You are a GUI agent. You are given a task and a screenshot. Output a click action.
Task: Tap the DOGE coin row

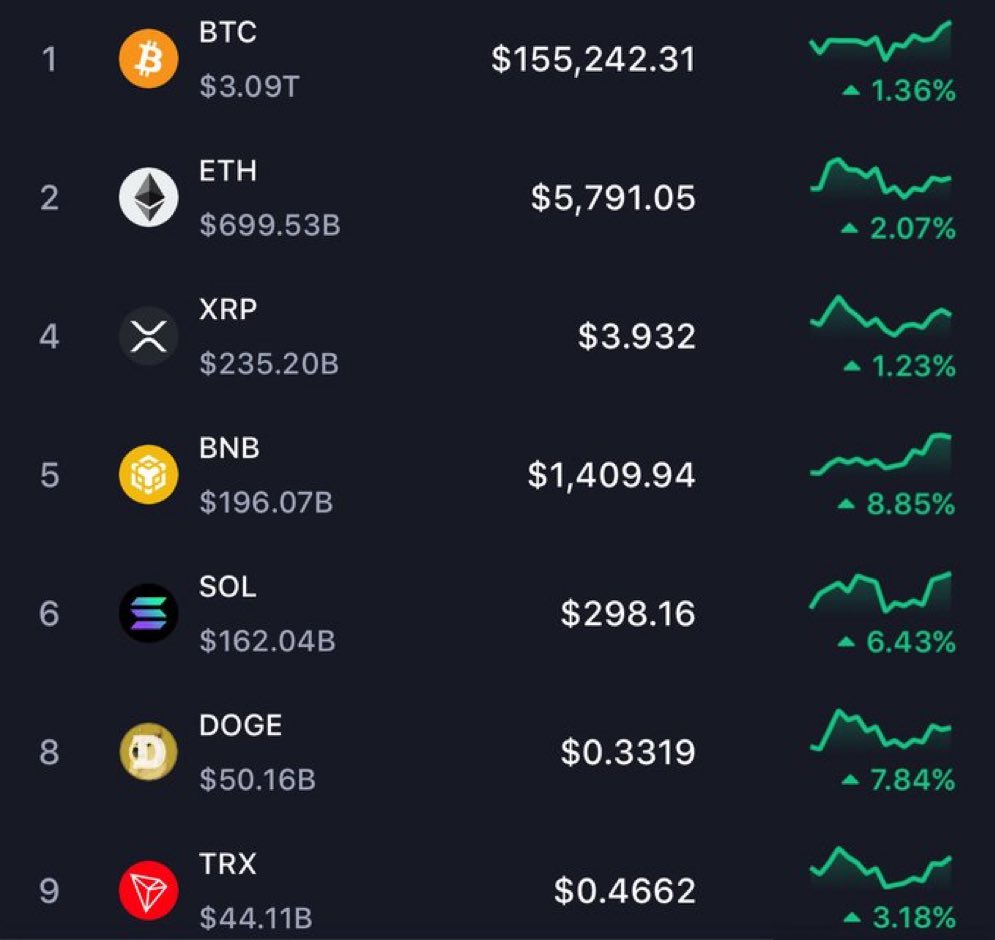point(498,751)
